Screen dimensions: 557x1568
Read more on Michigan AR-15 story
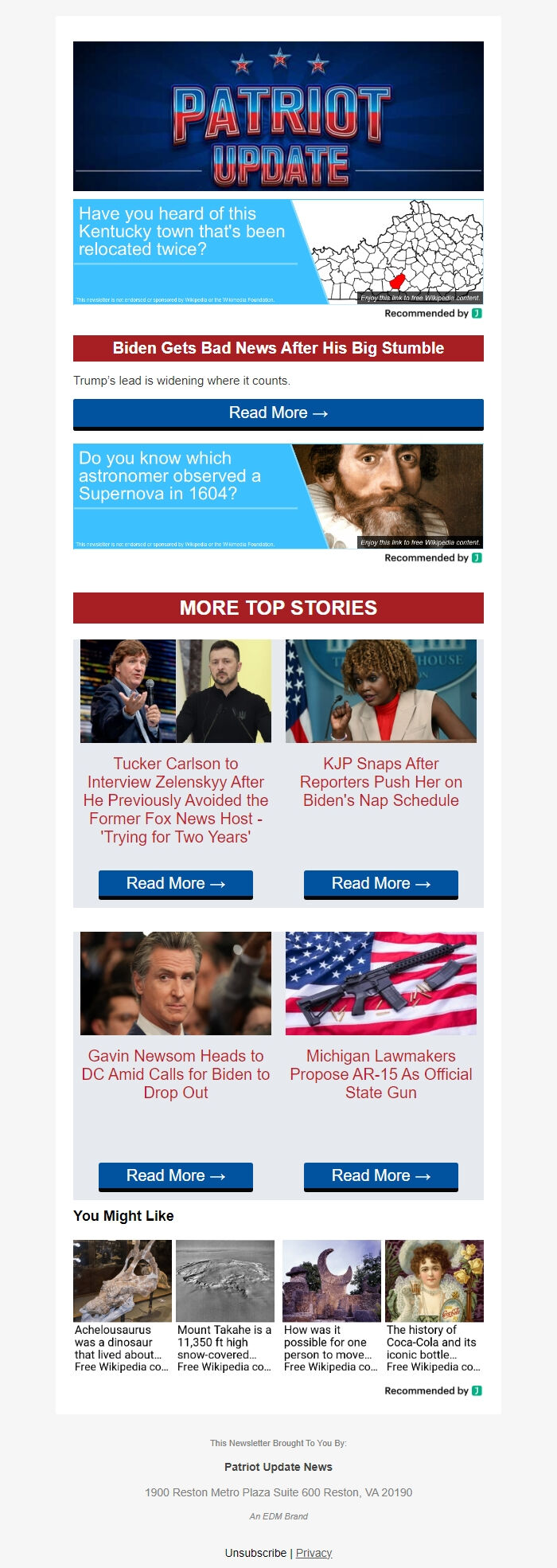[380, 1176]
